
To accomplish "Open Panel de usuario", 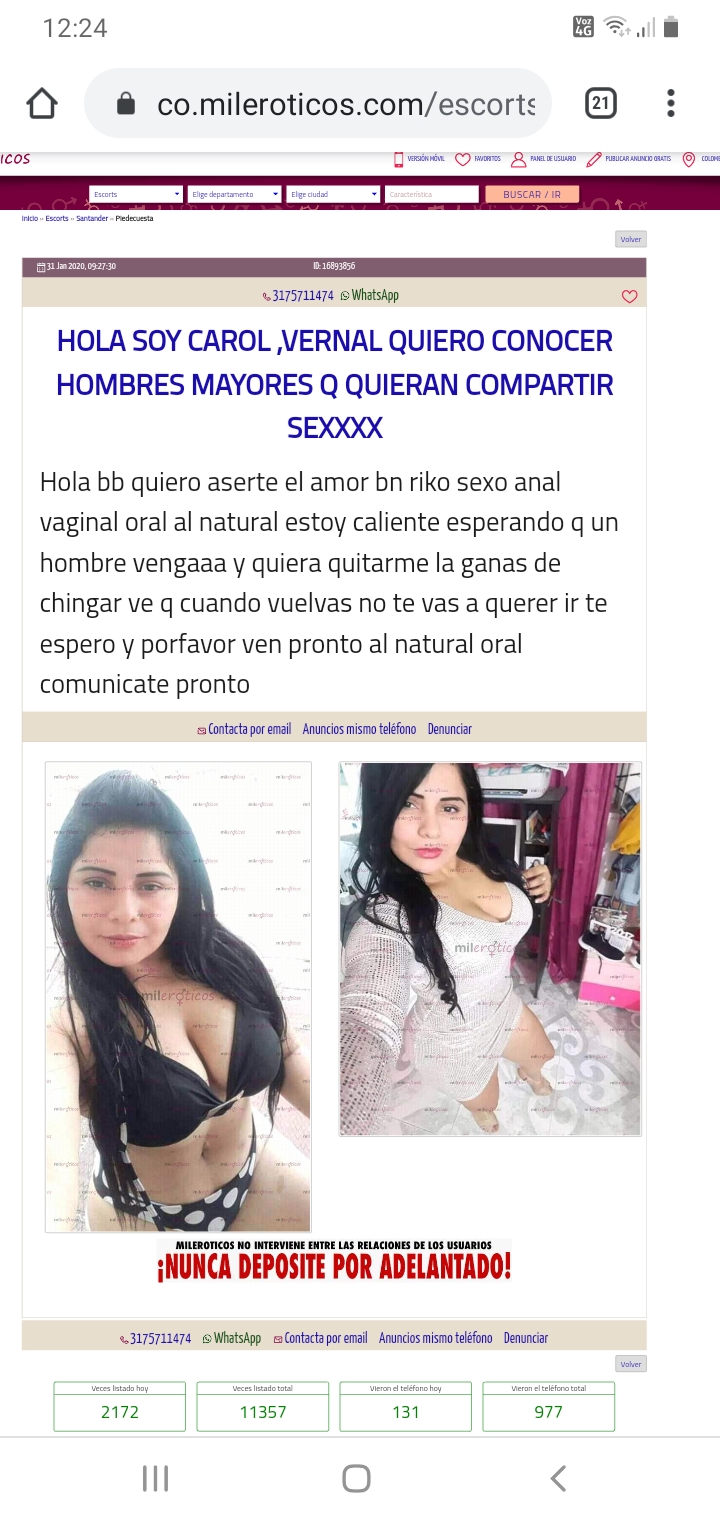I will (x=547, y=159).
